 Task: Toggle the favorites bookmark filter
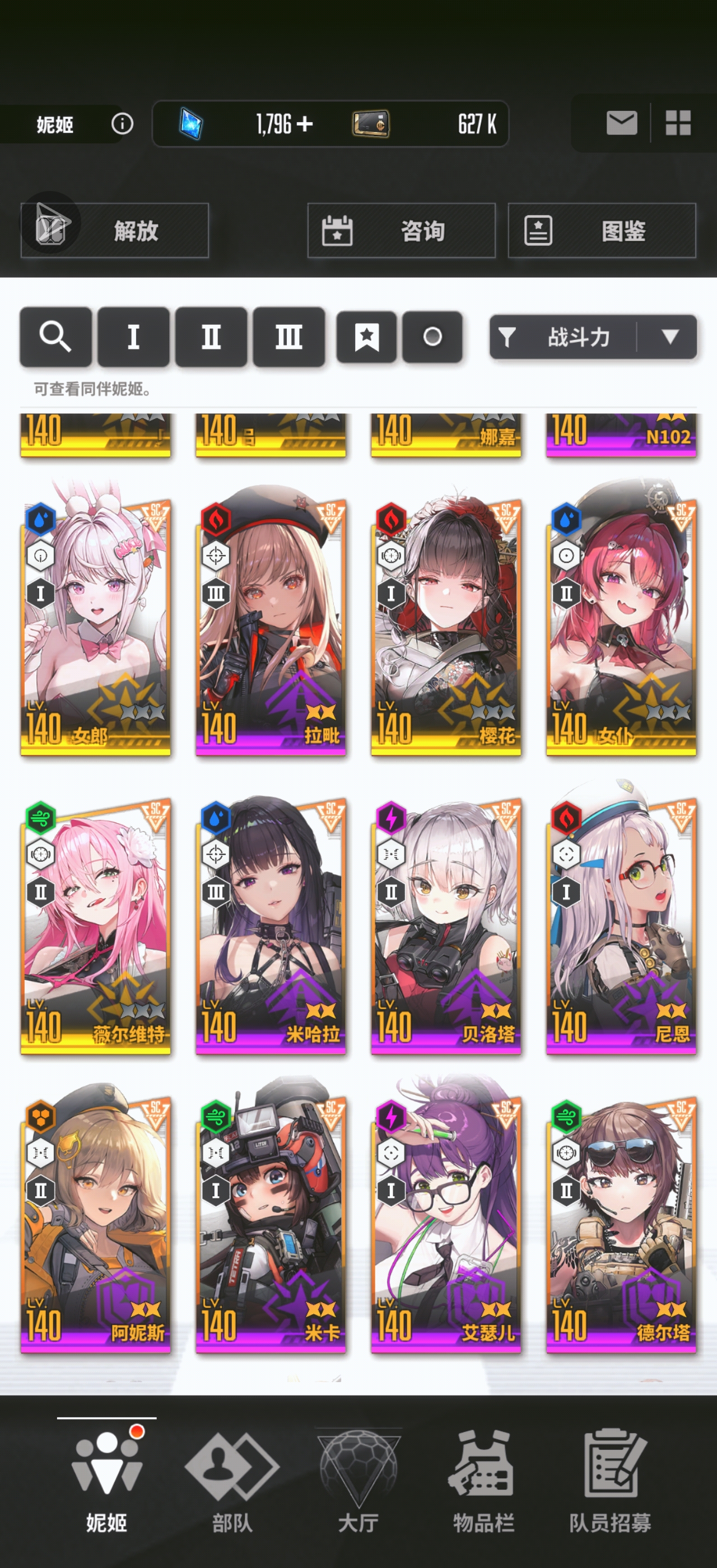(366, 337)
